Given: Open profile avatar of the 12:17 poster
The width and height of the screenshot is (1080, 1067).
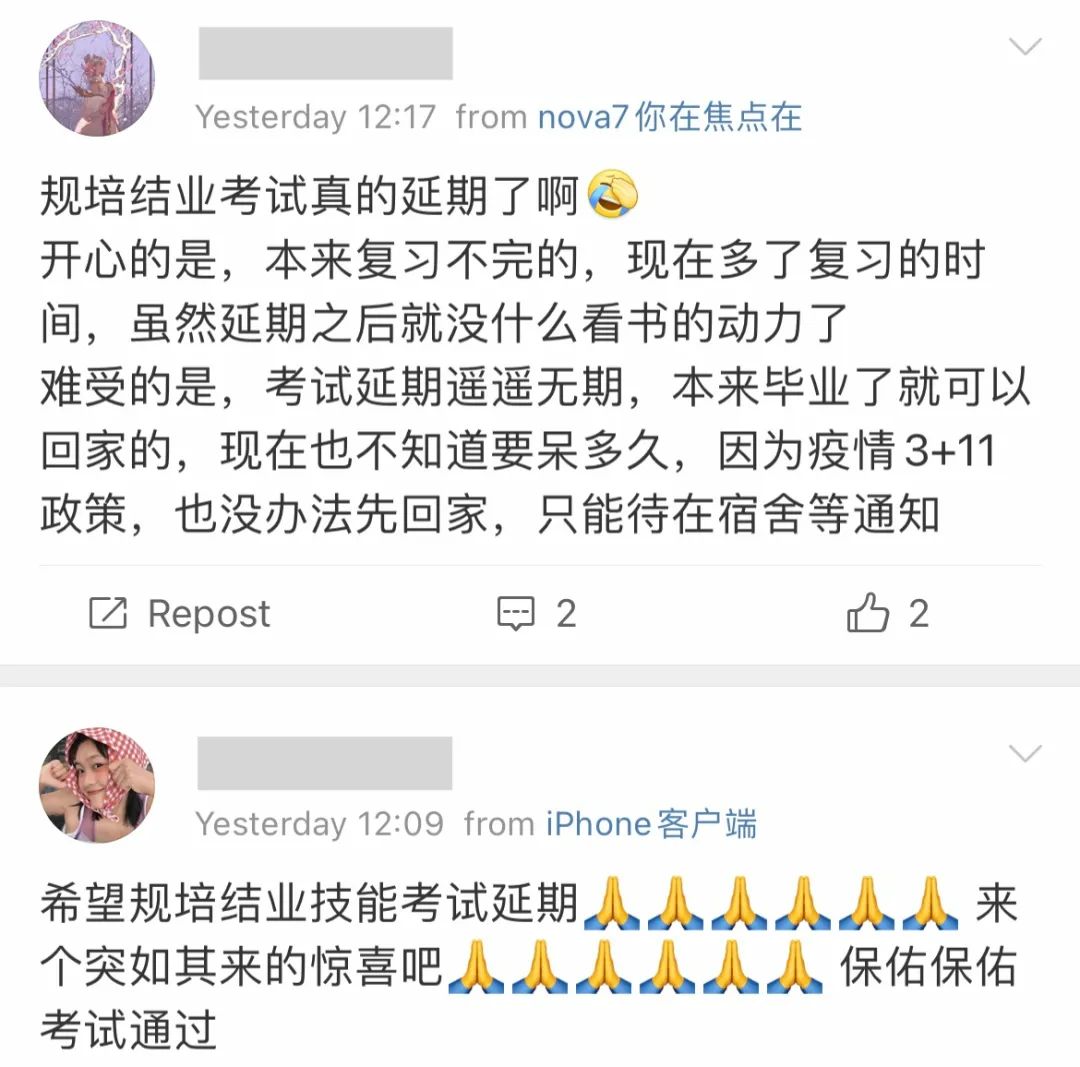Looking at the screenshot, I should click(x=97, y=79).
